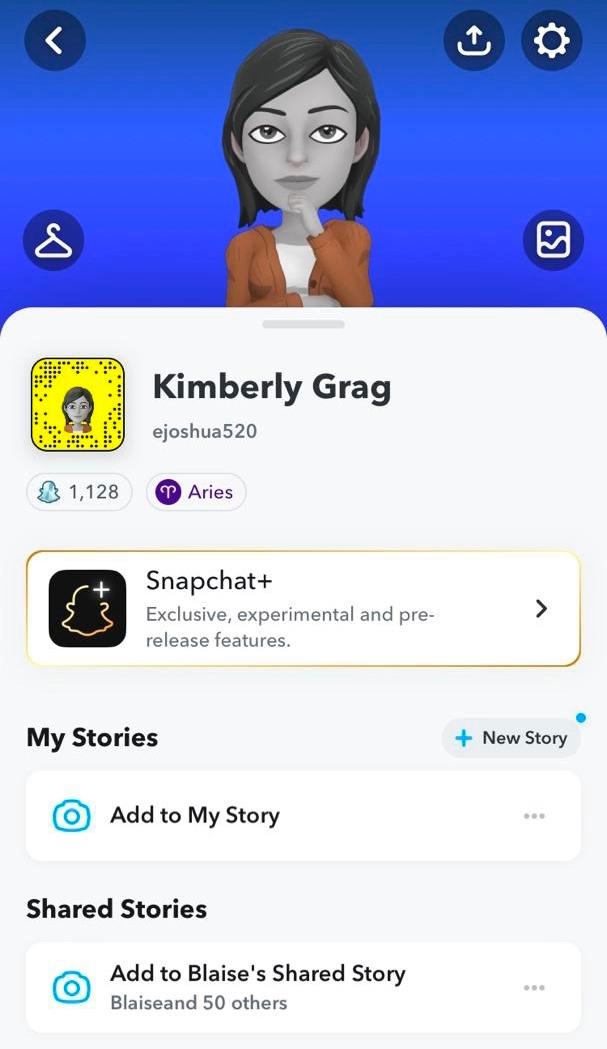Open the Snapcode next to Kimberly Grag

78,404
